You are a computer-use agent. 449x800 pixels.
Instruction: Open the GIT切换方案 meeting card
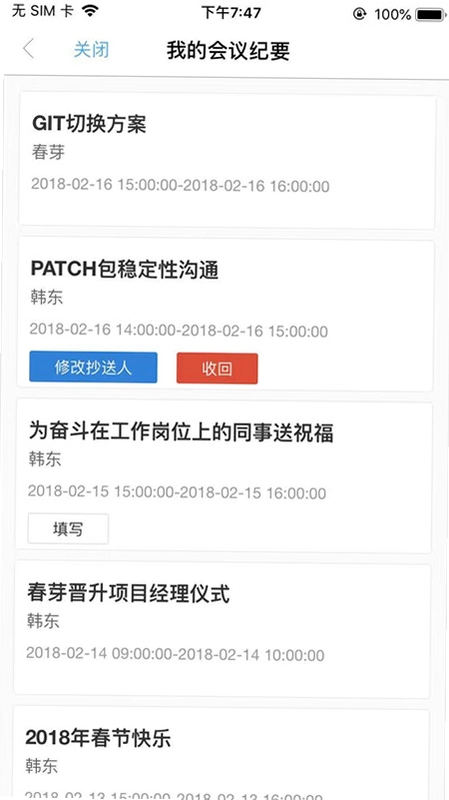click(x=227, y=160)
